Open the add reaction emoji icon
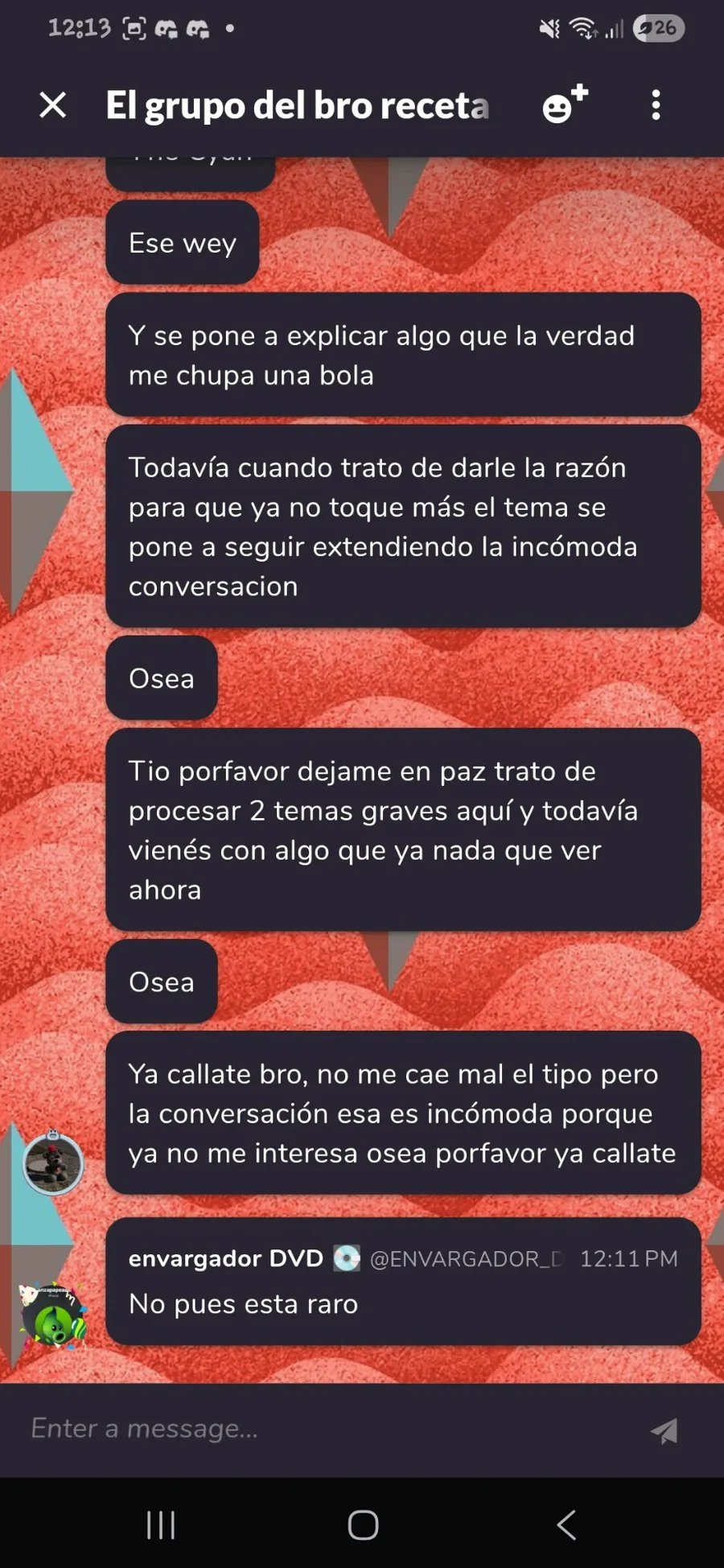 pos(565,105)
